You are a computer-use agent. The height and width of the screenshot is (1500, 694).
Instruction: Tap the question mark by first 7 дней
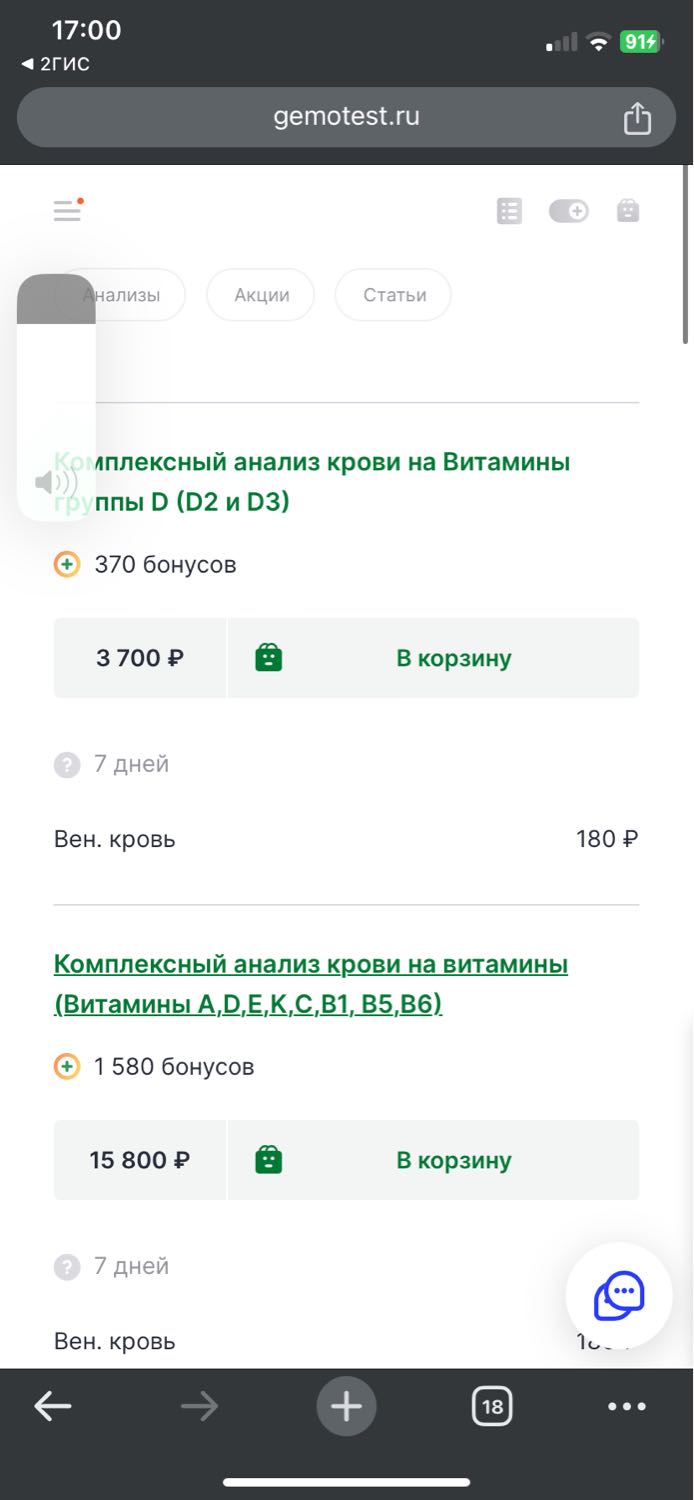click(66, 765)
